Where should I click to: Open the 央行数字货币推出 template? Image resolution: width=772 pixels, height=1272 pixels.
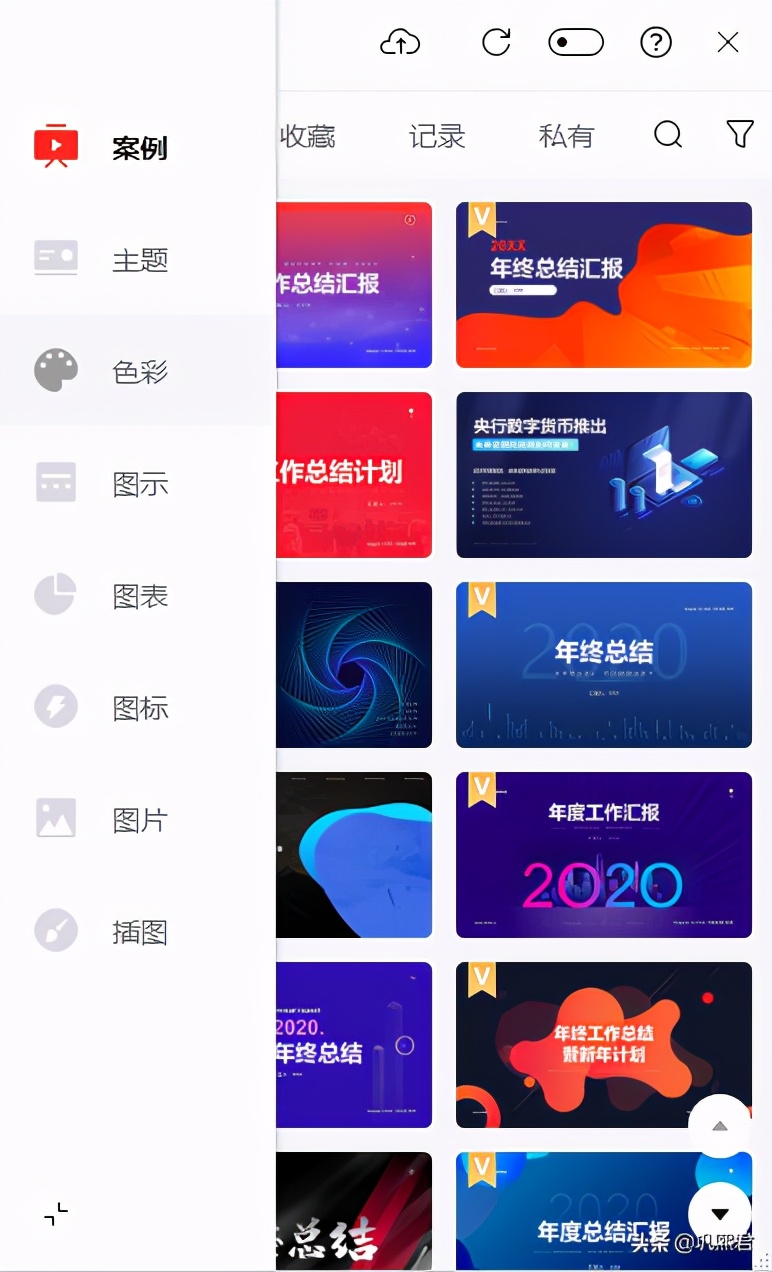coord(603,474)
